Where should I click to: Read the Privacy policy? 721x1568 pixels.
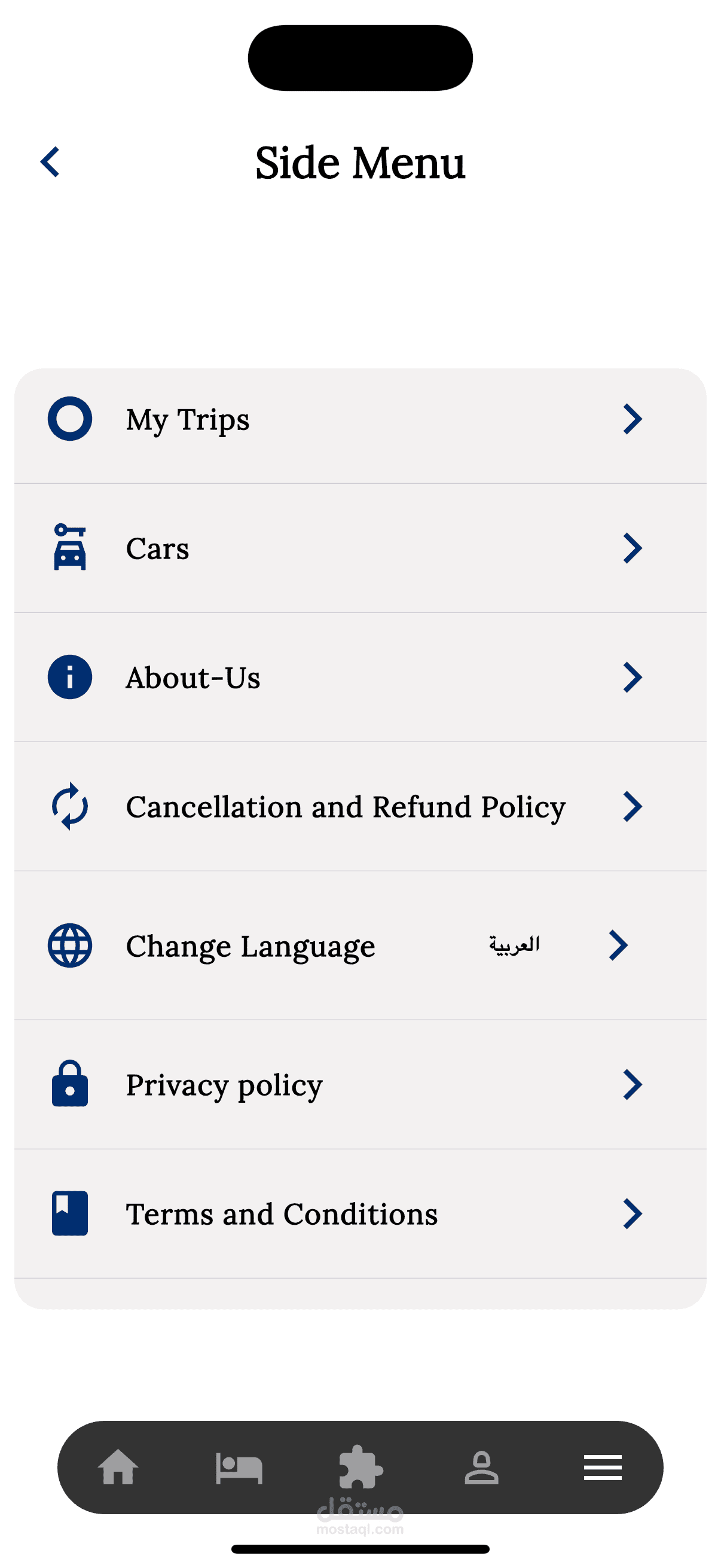tap(359, 1085)
